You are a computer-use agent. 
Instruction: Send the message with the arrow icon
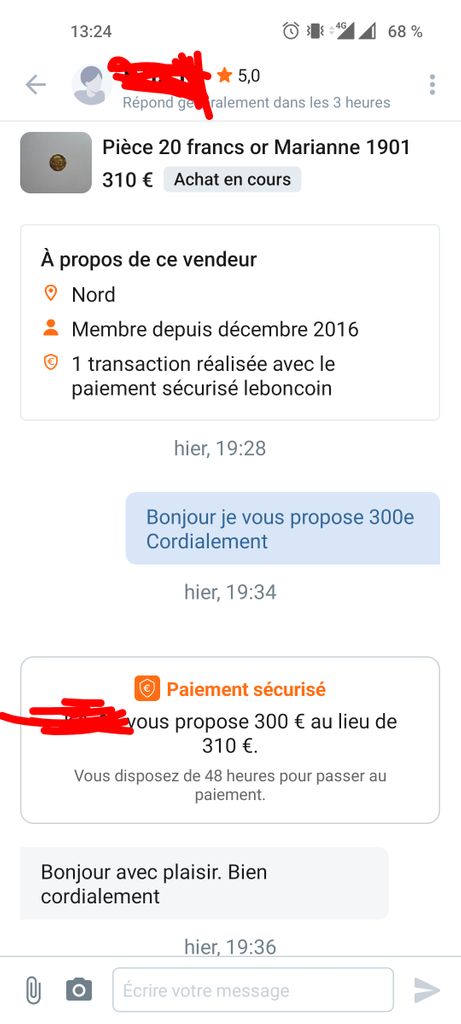(x=427, y=990)
